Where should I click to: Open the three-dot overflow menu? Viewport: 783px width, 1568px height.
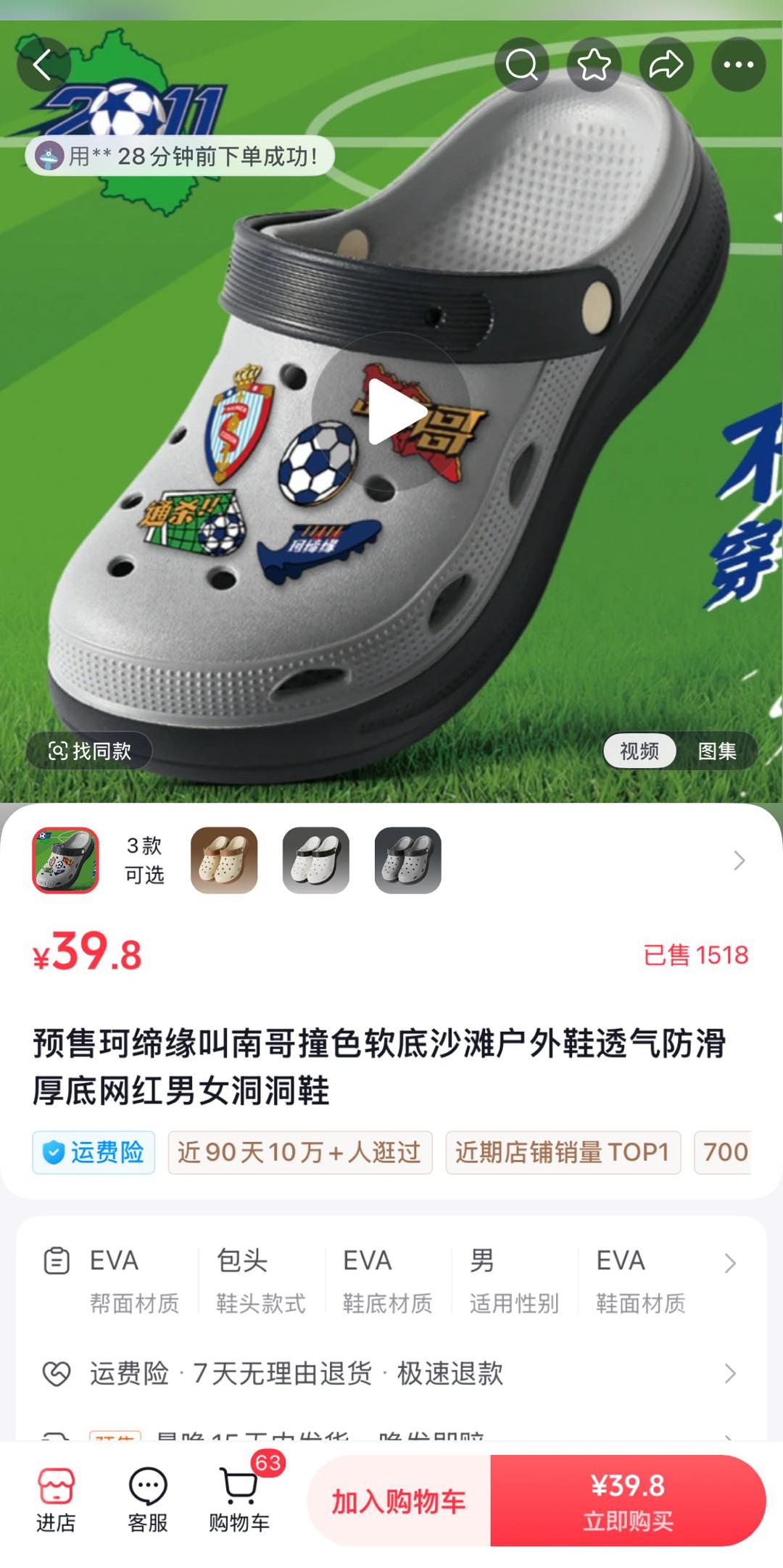tap(738, 65)
